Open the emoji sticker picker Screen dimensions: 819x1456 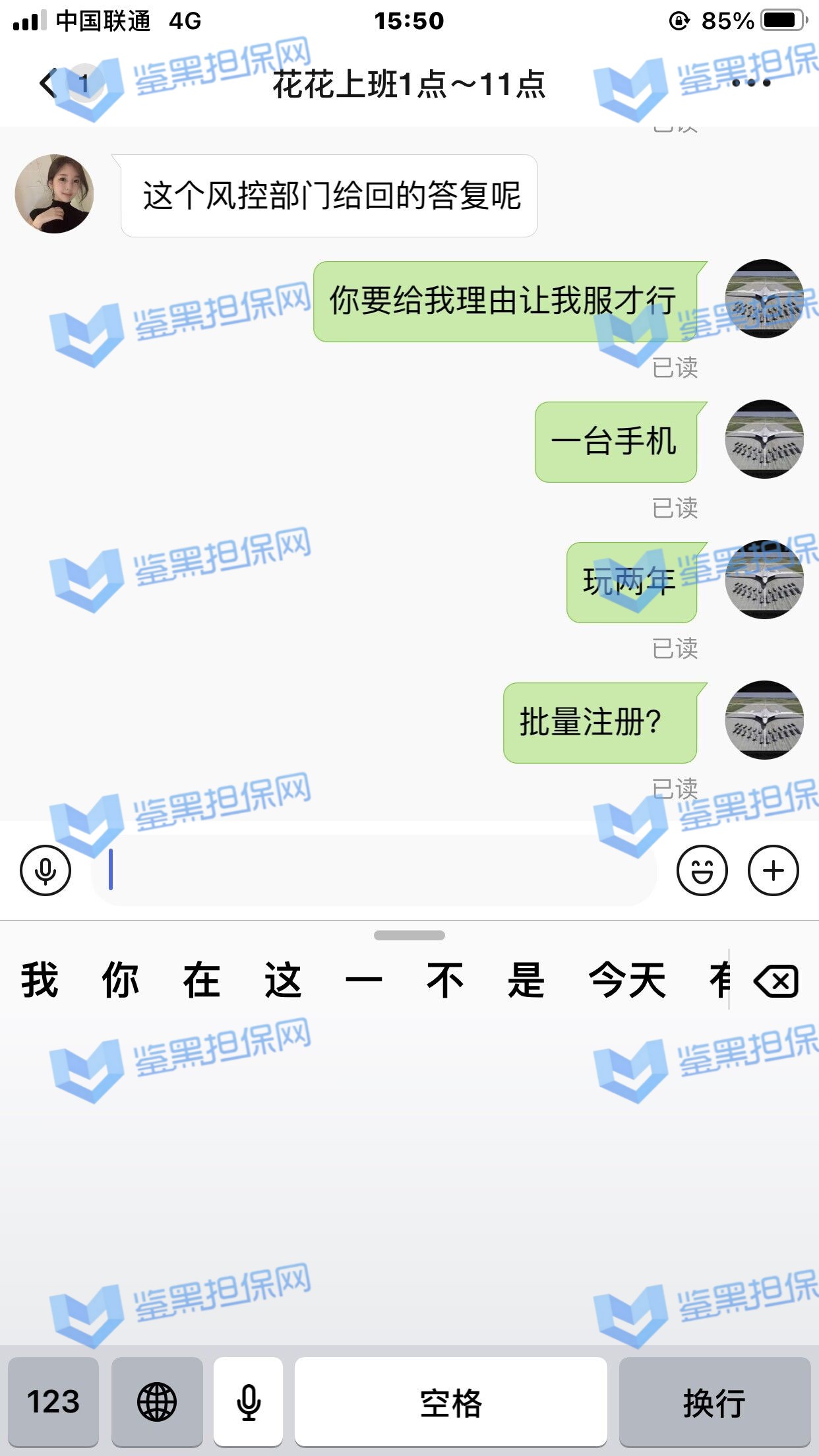click(702, 870)
